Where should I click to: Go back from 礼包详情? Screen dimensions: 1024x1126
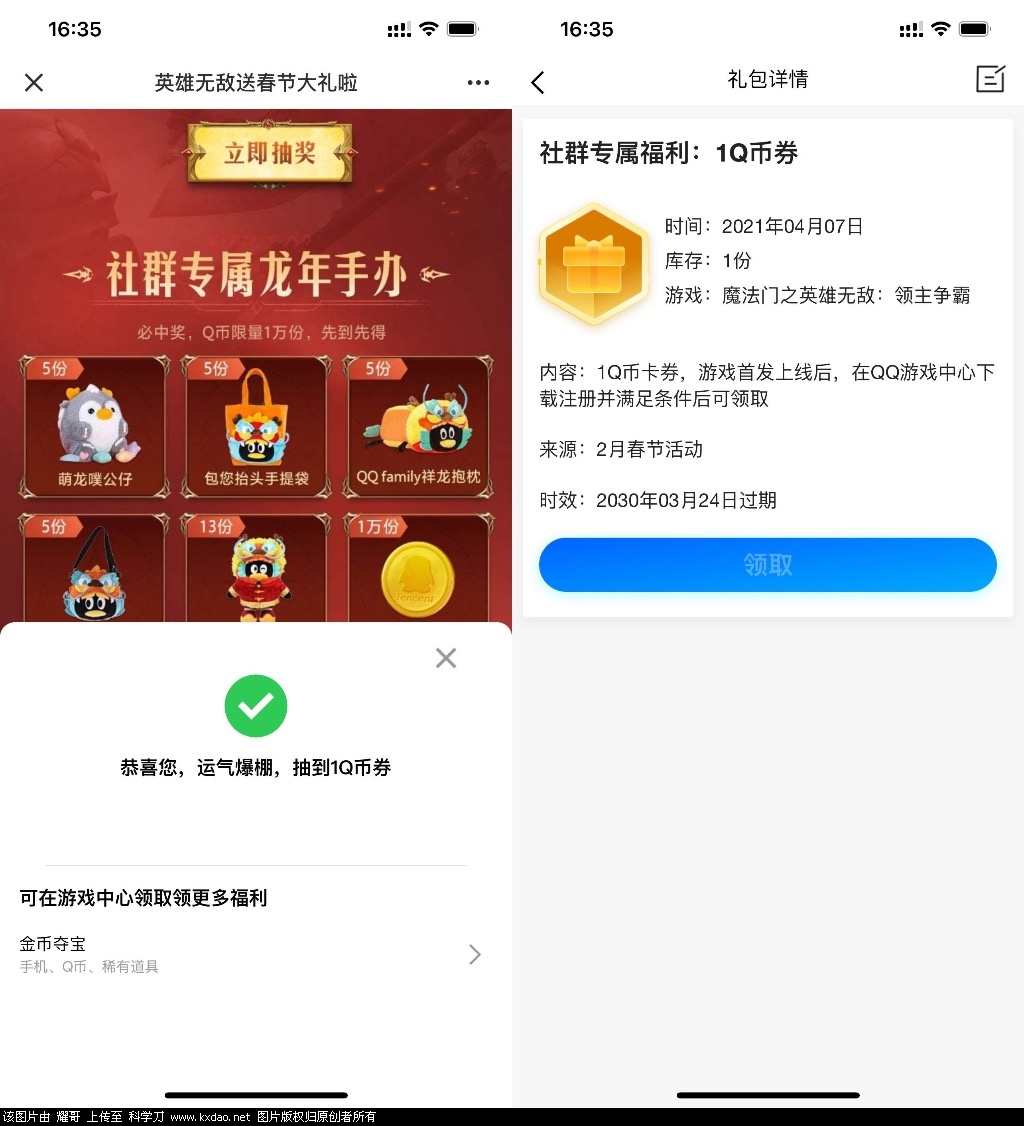click(x=538, y=82)
